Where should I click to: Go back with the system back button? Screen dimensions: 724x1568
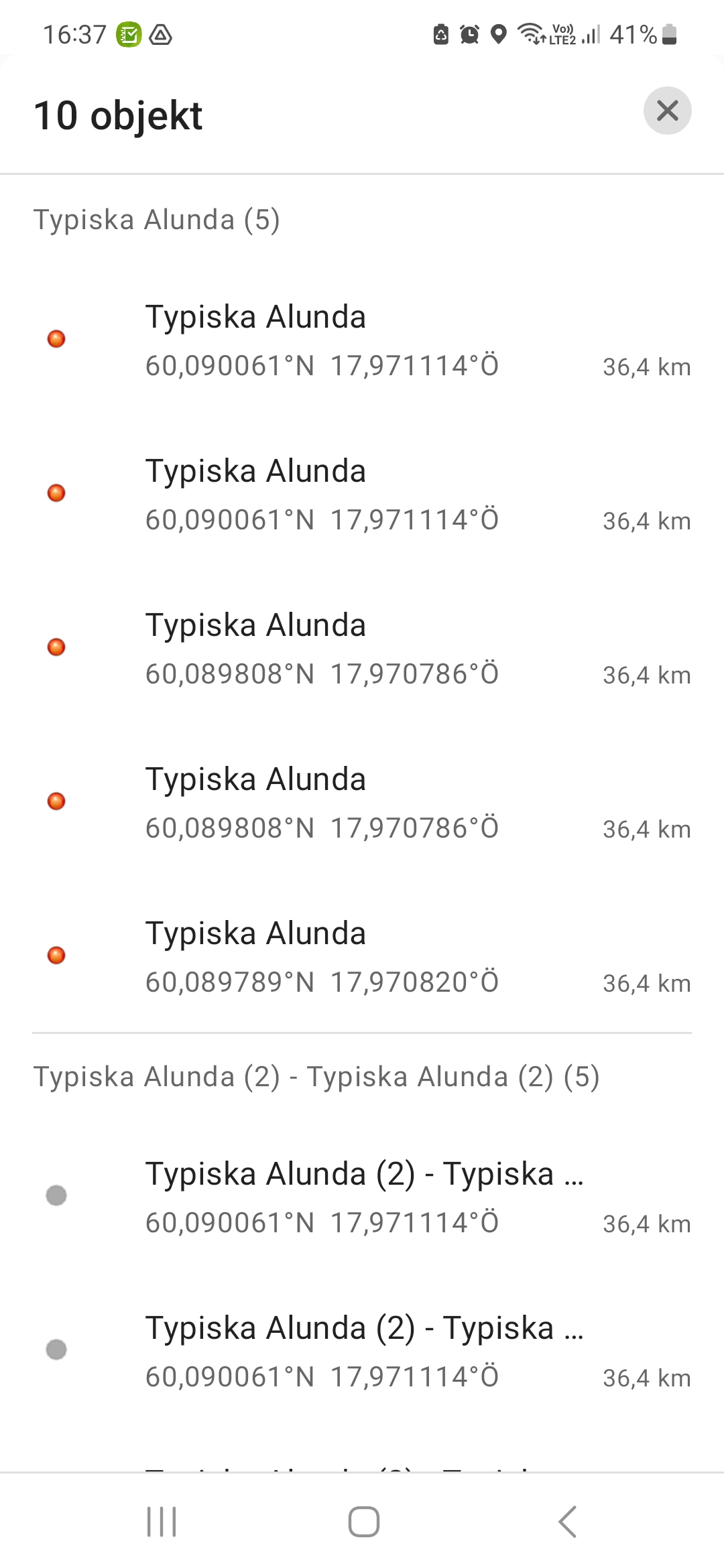coord(567,1521)
